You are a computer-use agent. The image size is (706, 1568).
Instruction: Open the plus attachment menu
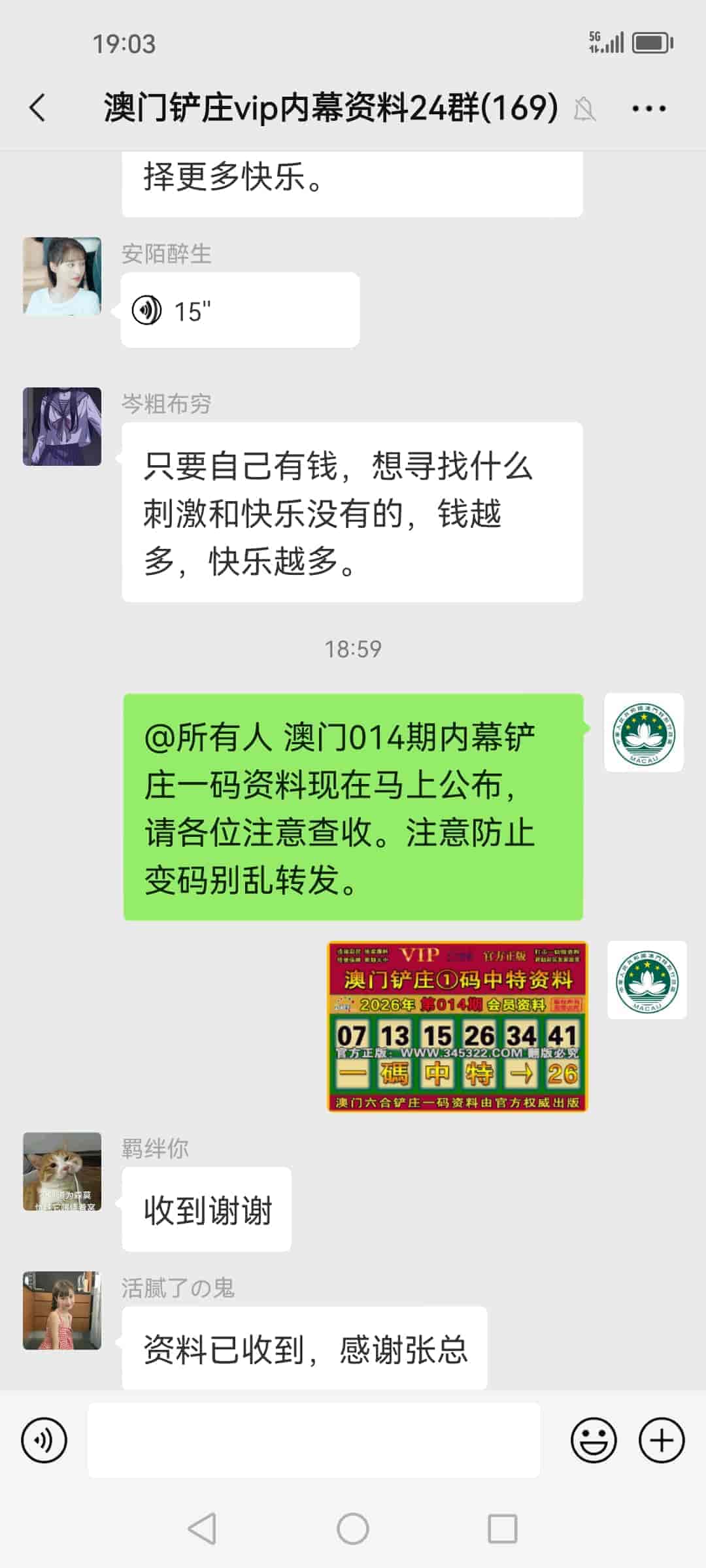(x=662, y=1440)
